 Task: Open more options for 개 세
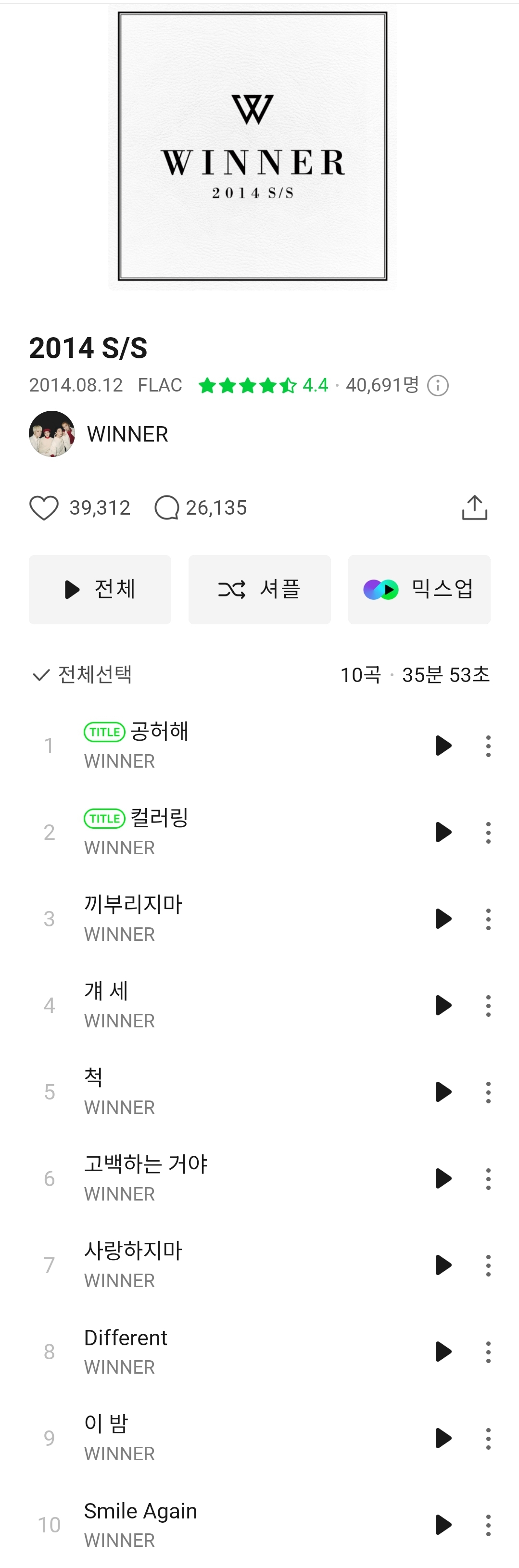pos(488,1006)
